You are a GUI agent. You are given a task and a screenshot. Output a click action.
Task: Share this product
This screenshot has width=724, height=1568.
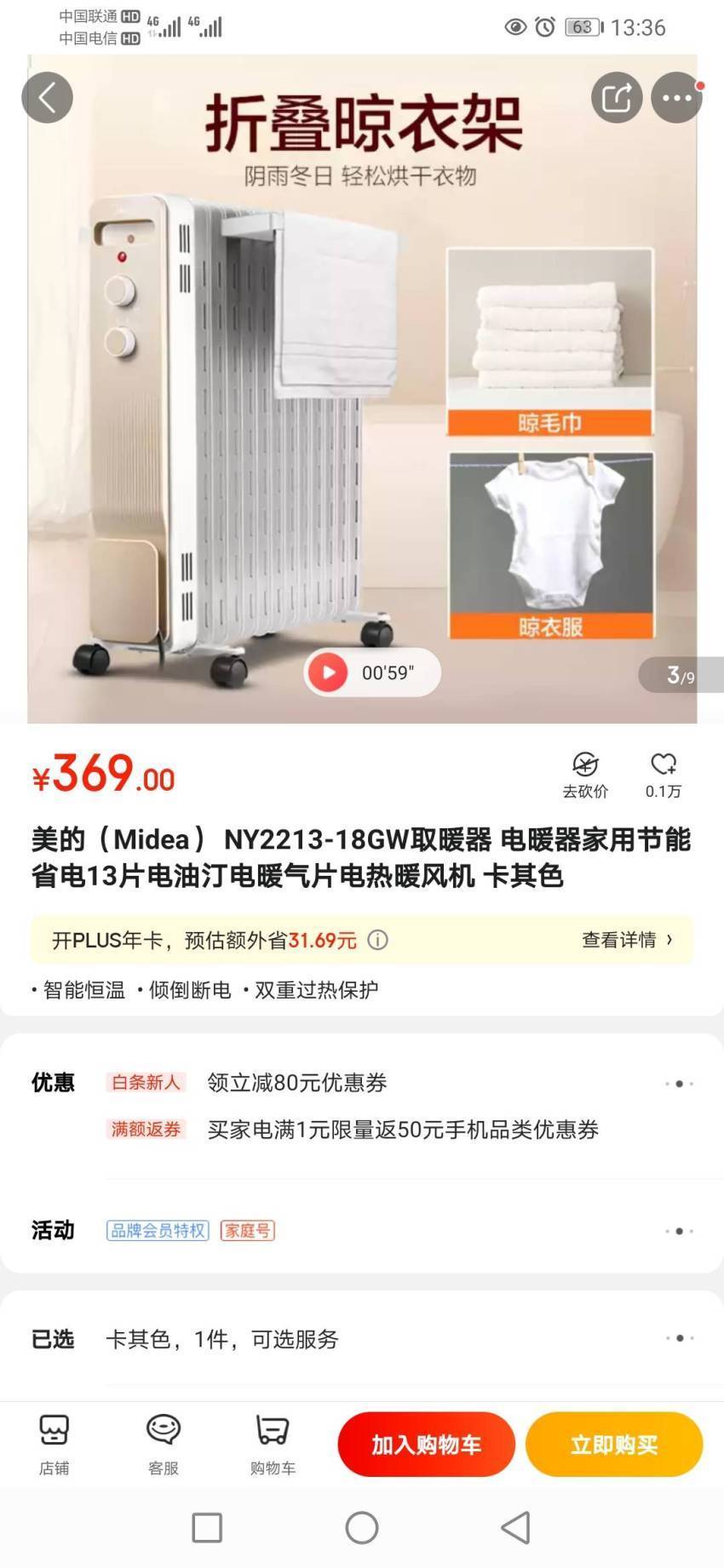point(617,97)
